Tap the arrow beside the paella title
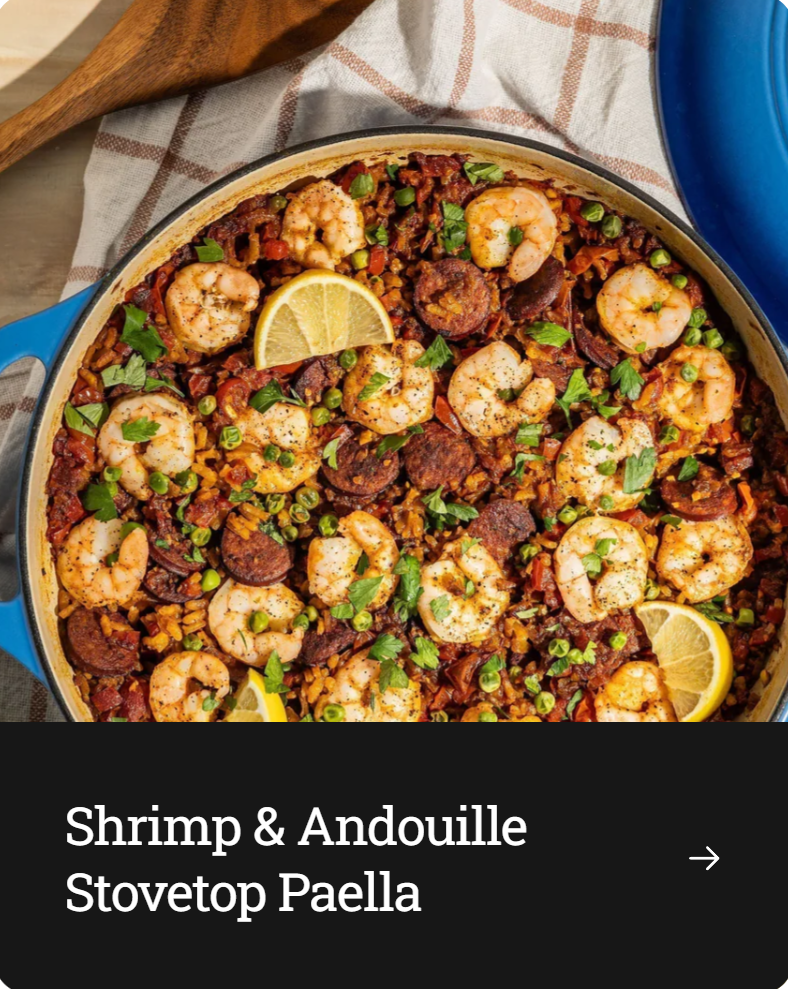 (704, 858)
